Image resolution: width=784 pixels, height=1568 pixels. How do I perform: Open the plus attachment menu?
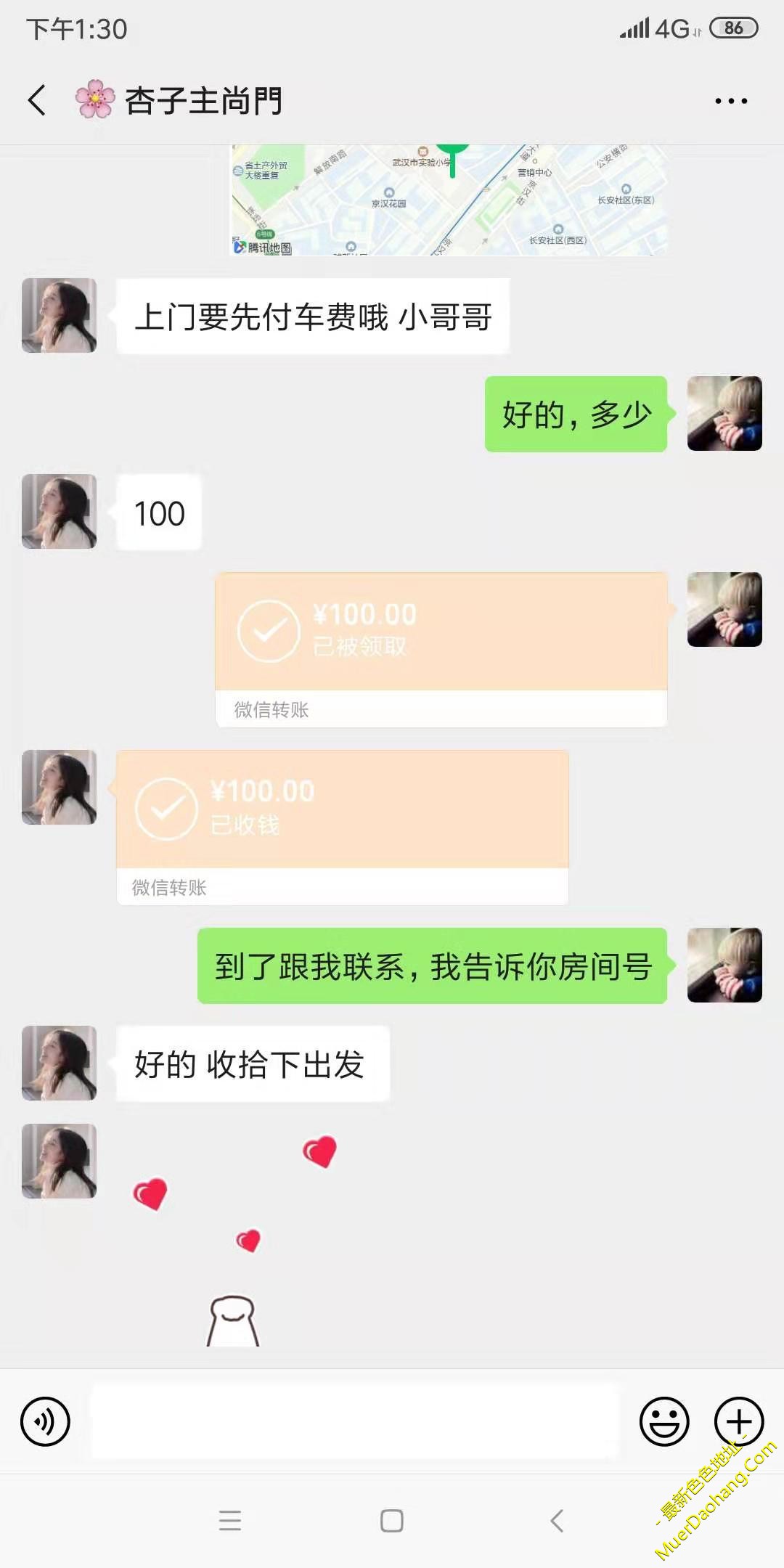click(x=738, y=1421)
